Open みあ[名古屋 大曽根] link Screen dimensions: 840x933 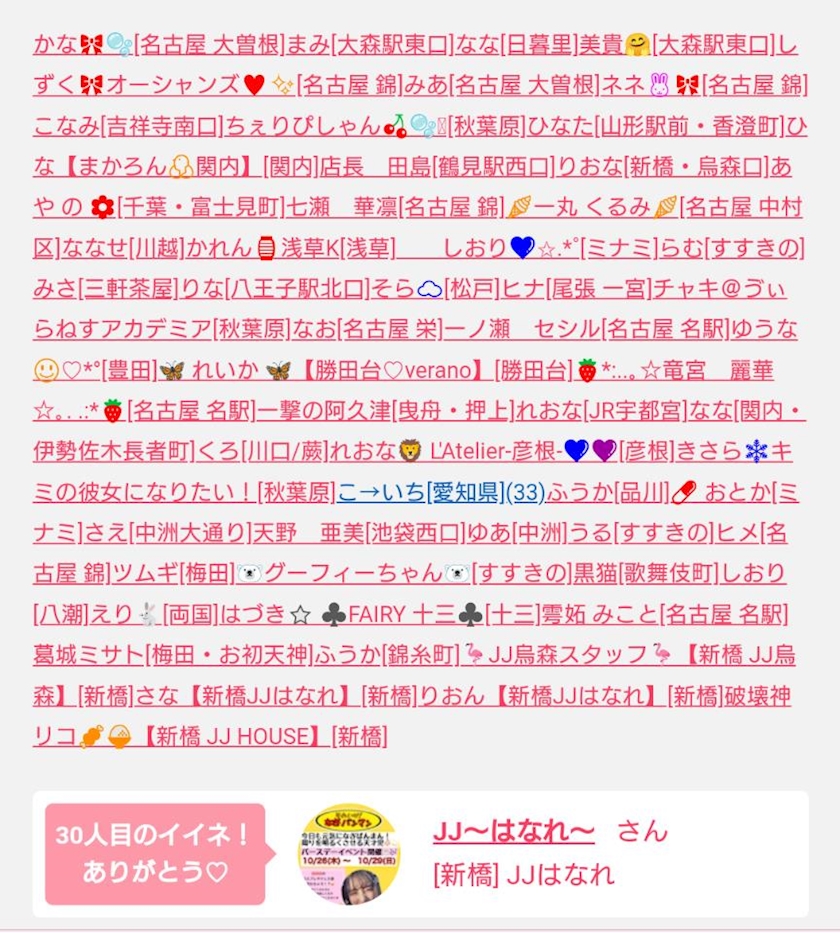coord(502,86)
